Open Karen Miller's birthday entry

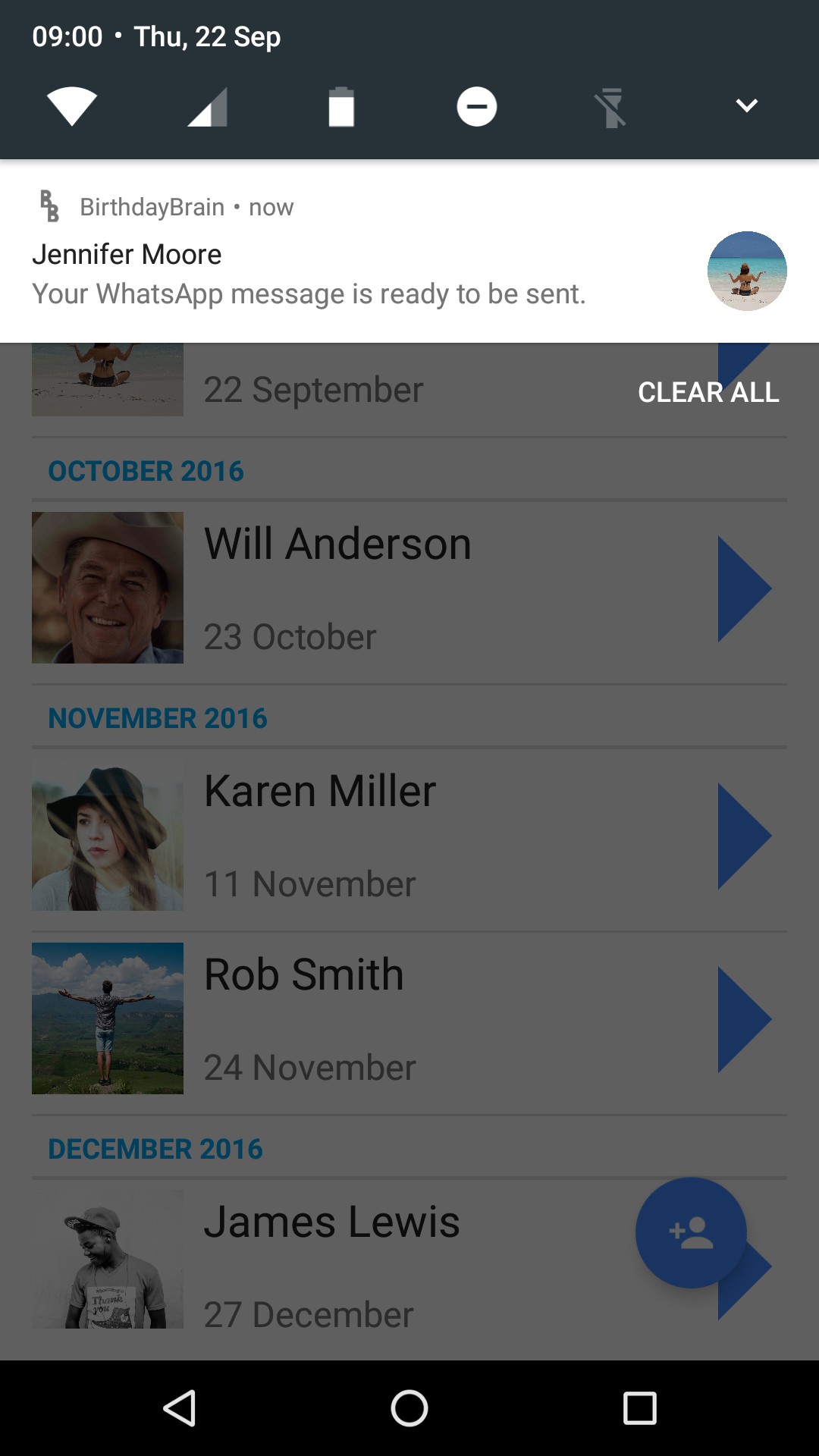[409, 836]
